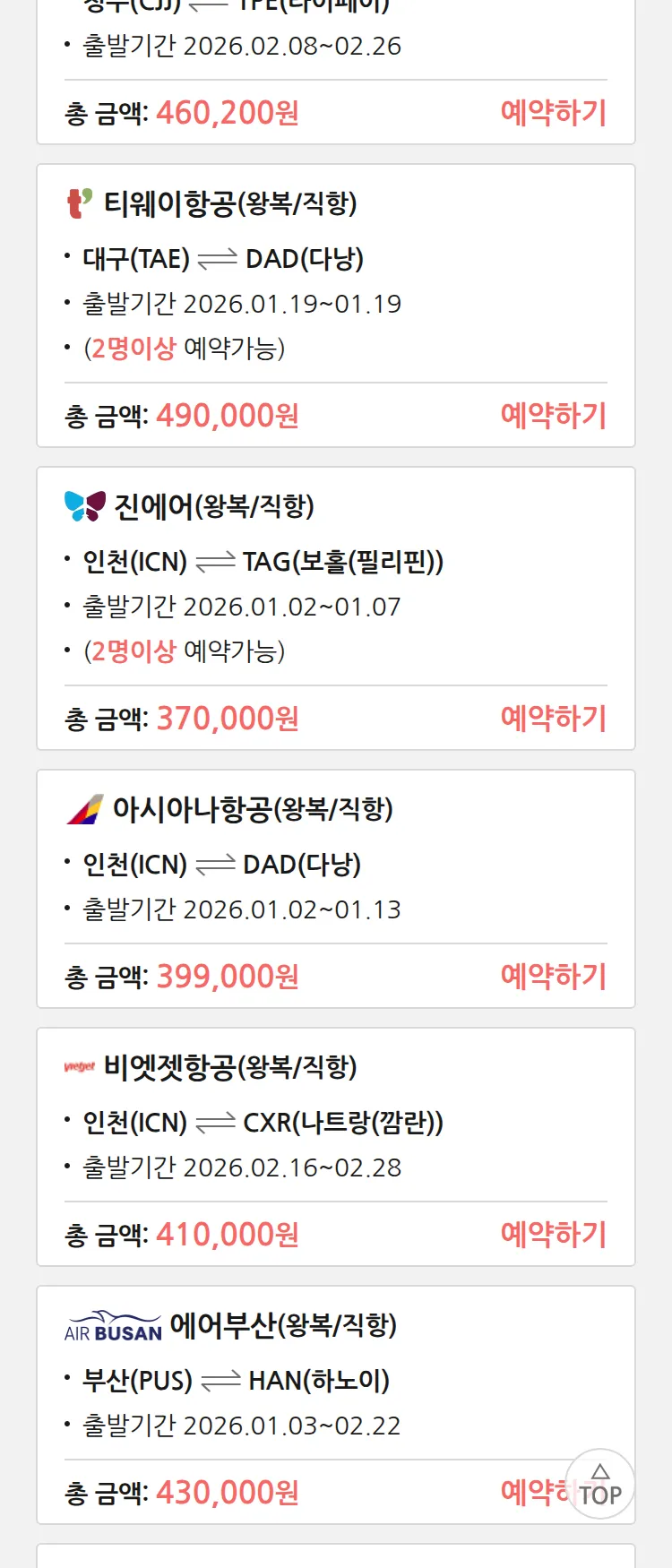Image resolution: width=672 pixels, height=1568 pixels.
Task: Select 예약하기 for 아시아나항공 인천–다낭
Action: point(553,977)
